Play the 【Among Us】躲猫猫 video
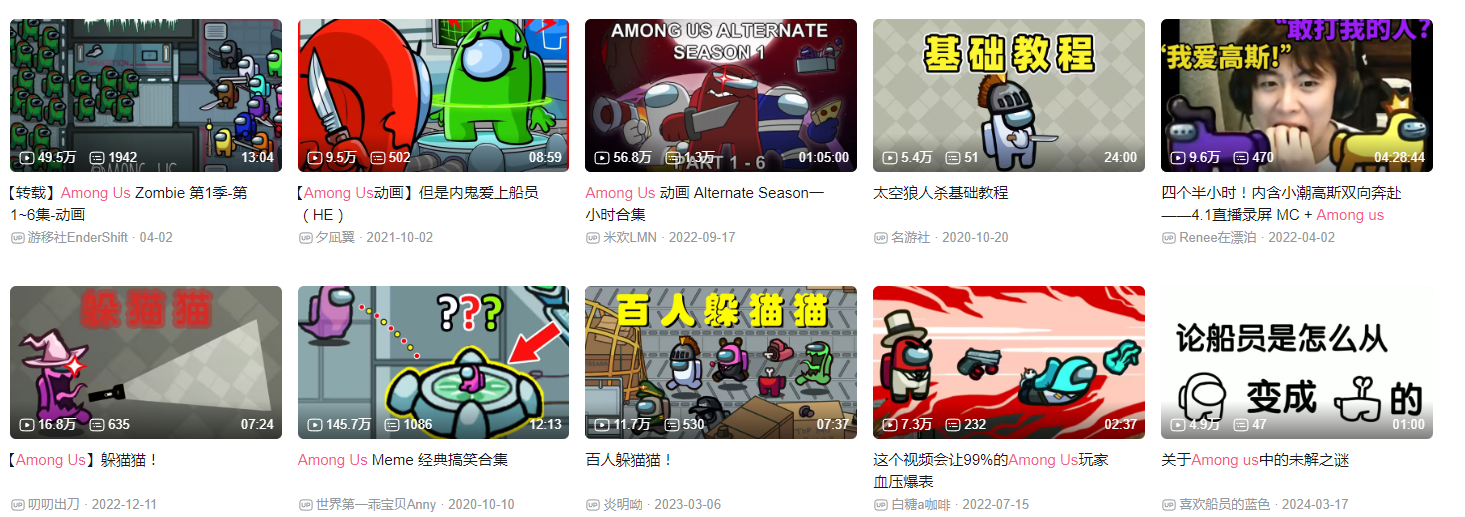 click(x=146, y=362)
